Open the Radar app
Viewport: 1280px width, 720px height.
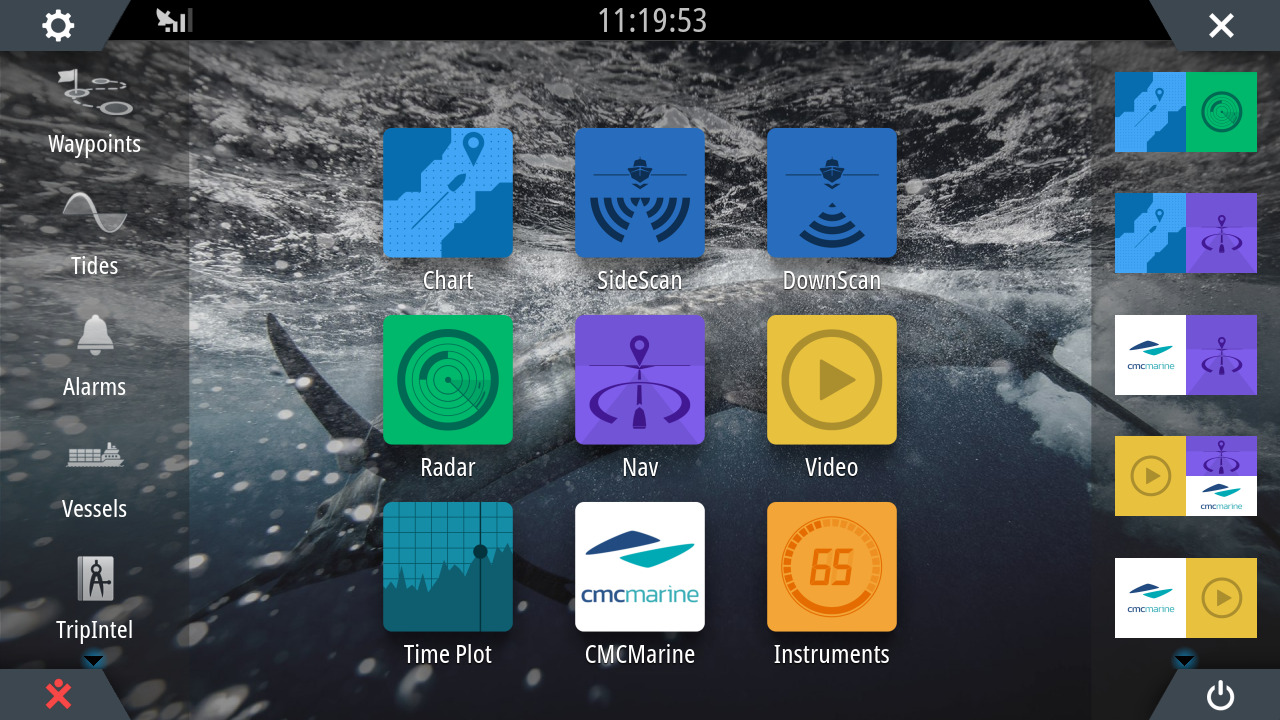click(x=448, y=380)
